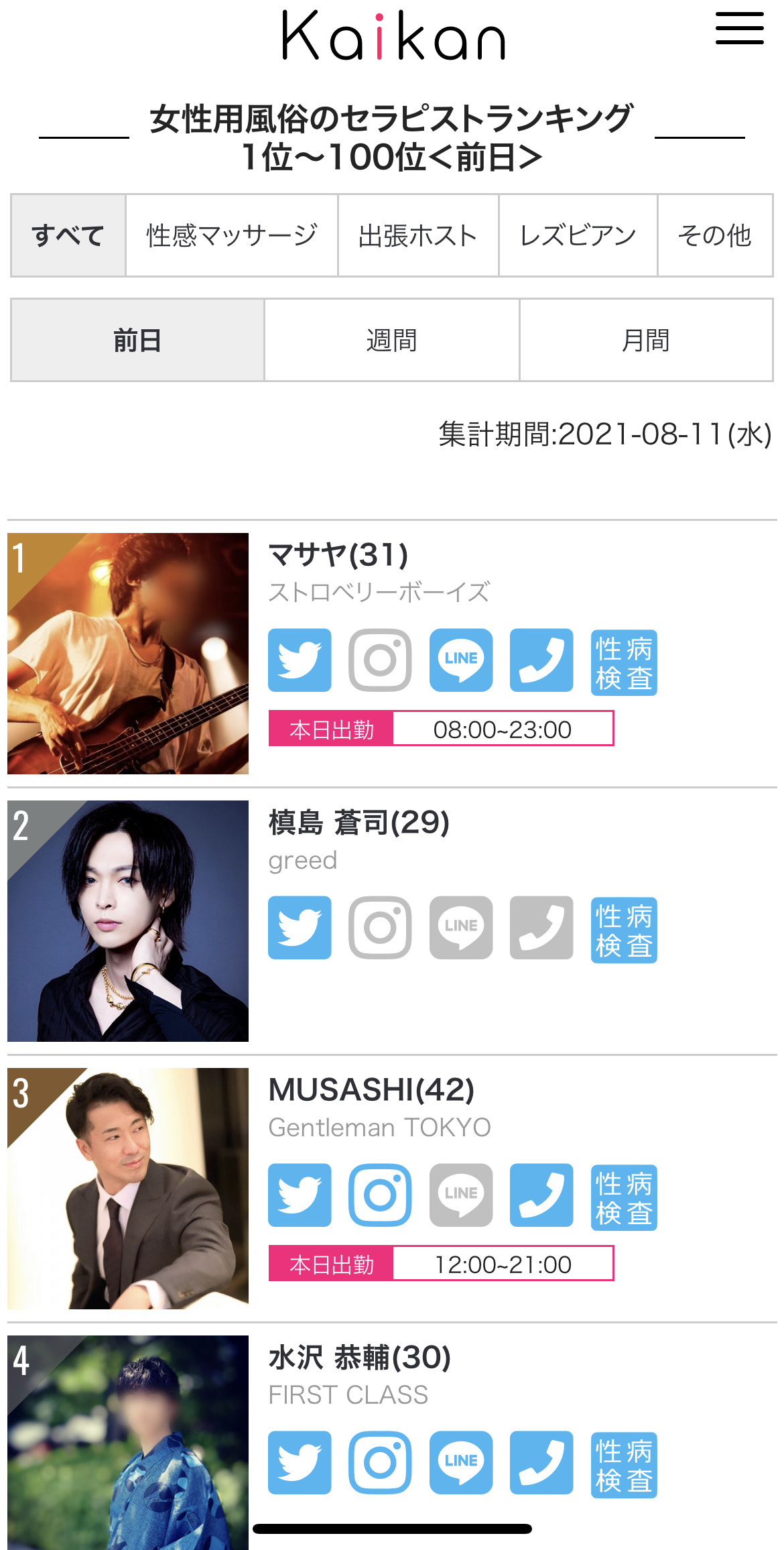Open the その他 category tab

(x=714, y=235)
